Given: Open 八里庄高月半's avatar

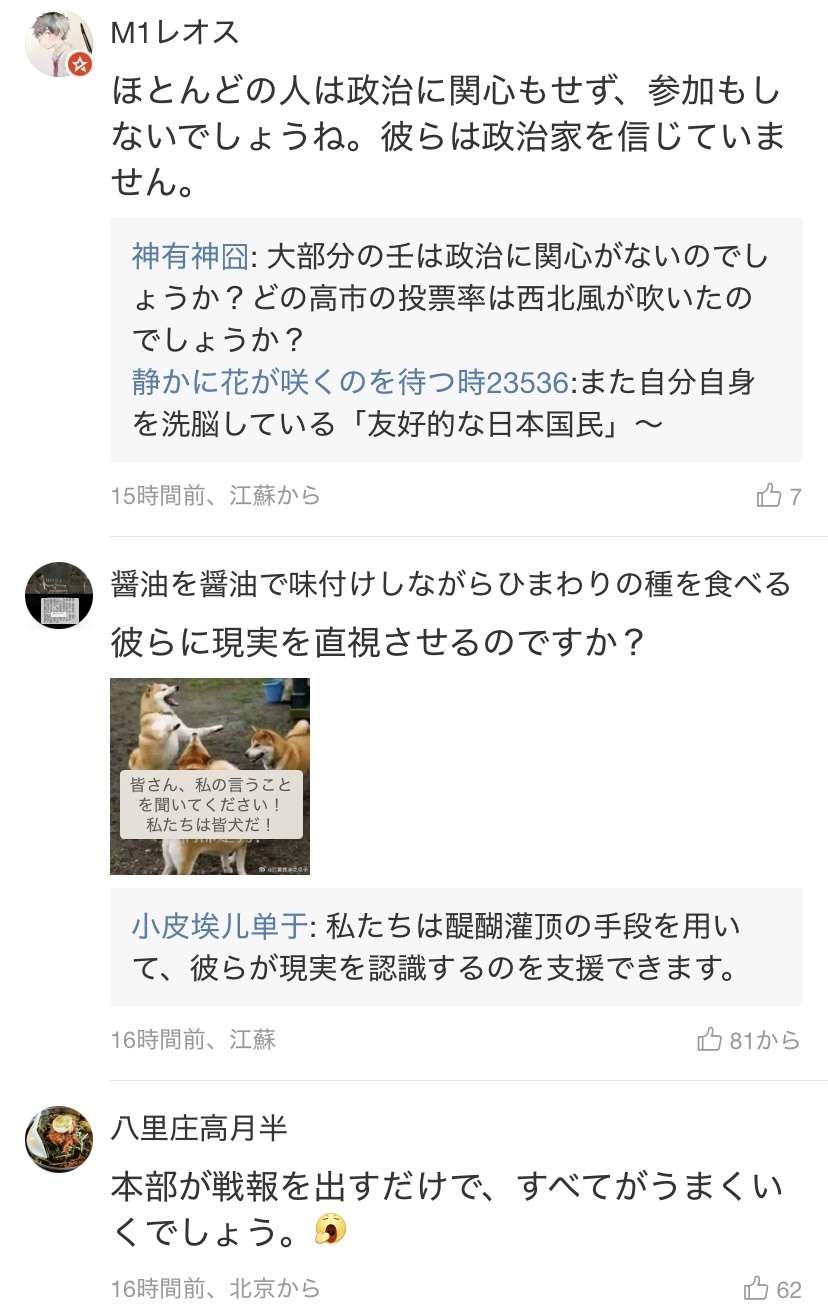Looking at the screenshot, I should click(59, 1139).
